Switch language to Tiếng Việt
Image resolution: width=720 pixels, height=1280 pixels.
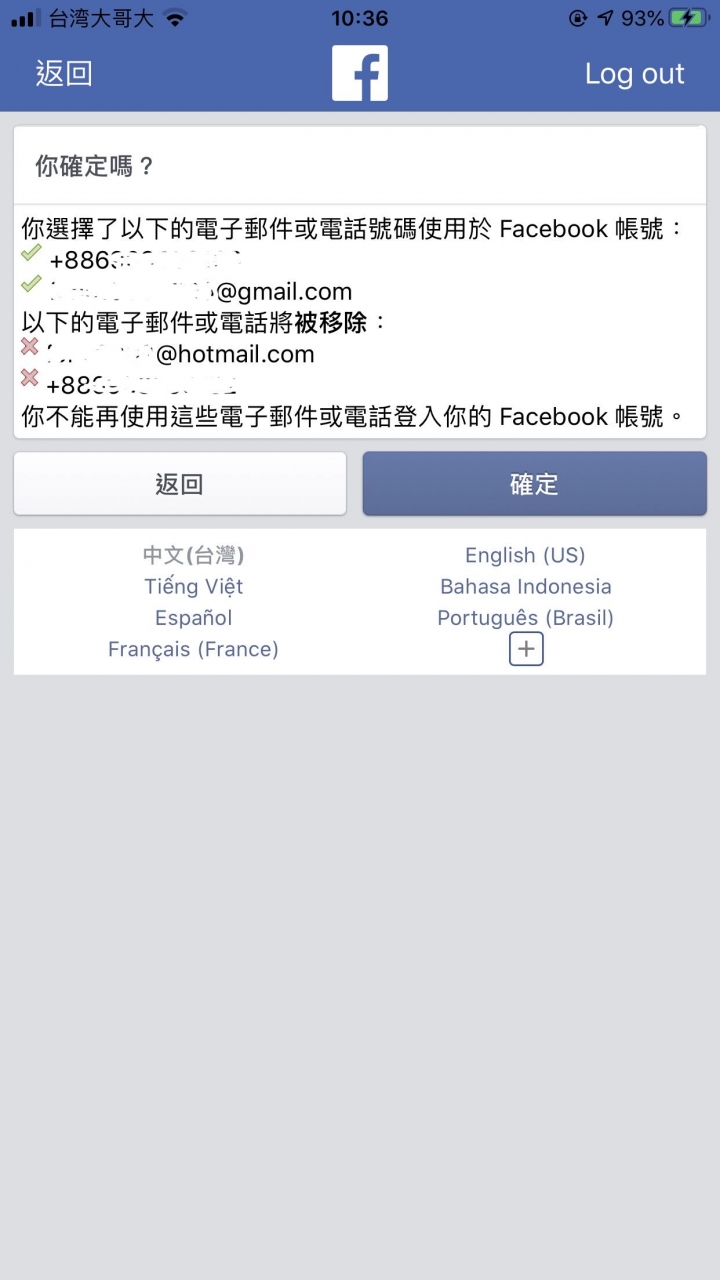click(193, 586)
